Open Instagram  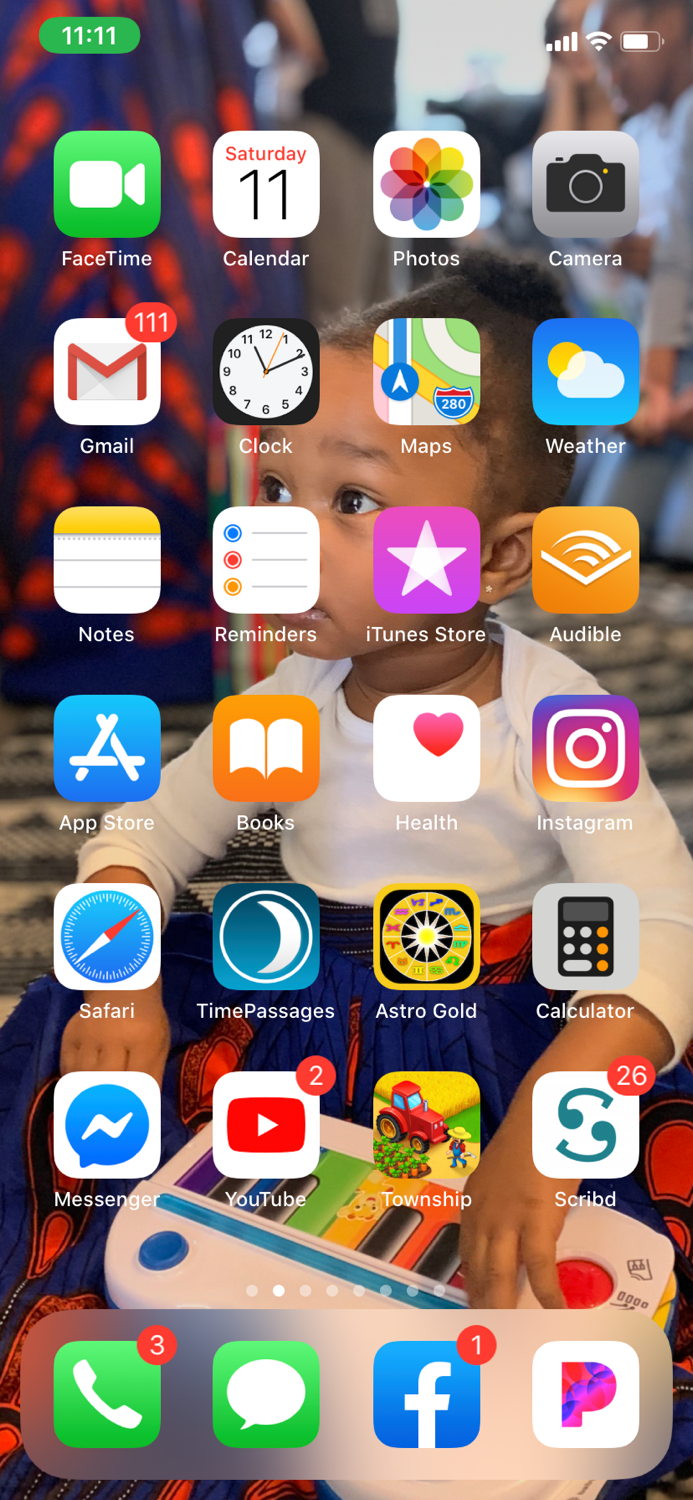586,748
